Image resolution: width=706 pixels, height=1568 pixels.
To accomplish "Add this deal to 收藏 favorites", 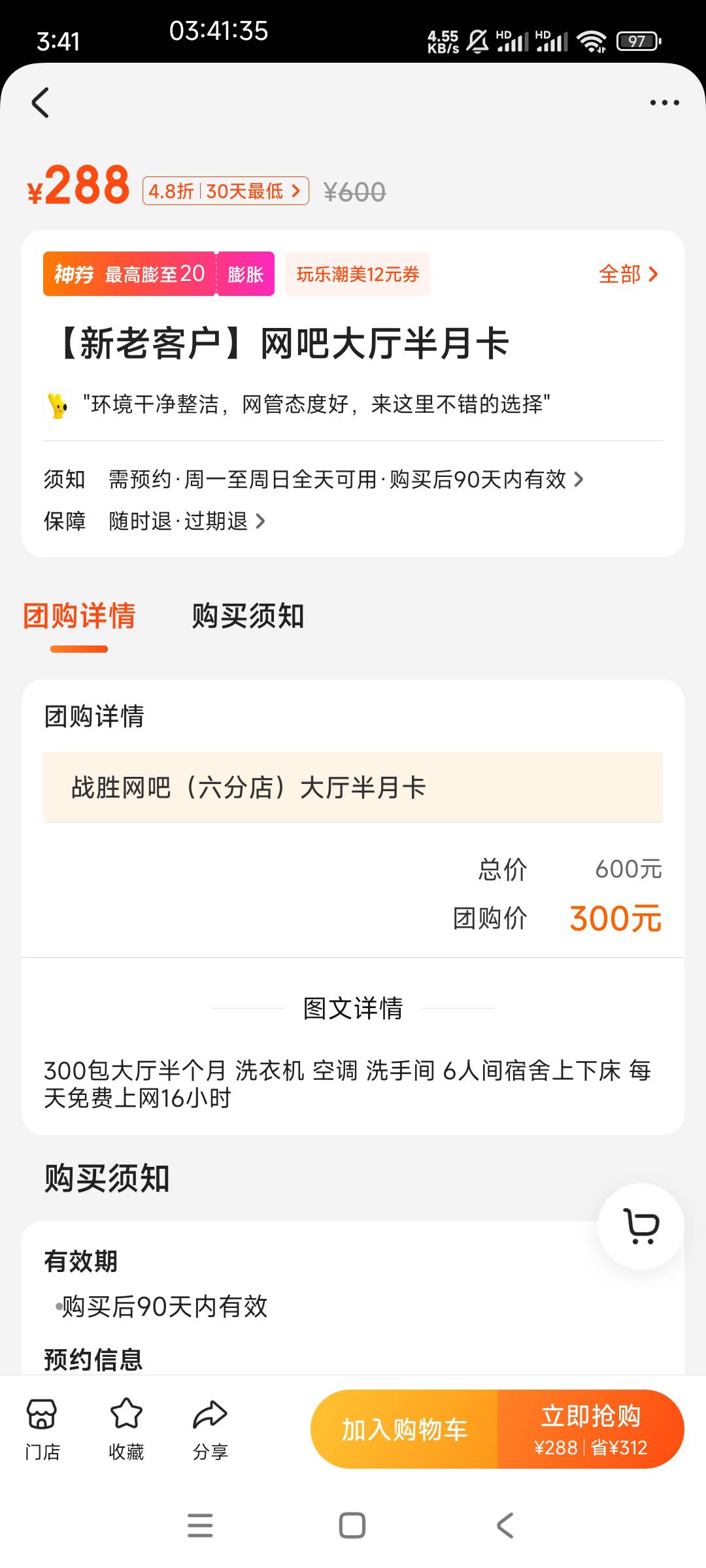I will pyautogui.click(x=126, y=1429).
